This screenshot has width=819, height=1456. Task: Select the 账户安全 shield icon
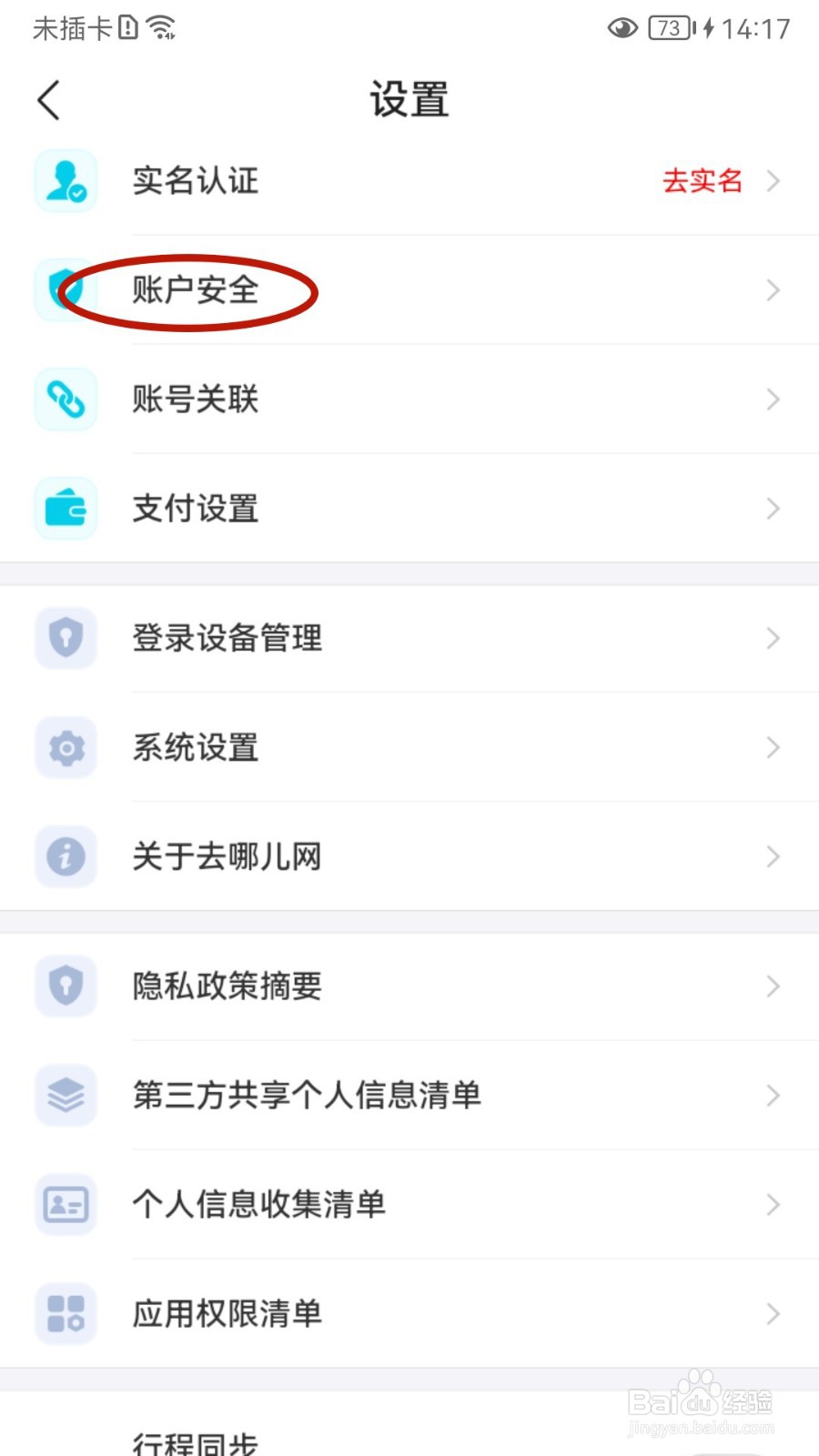click(x=65, y=290)
